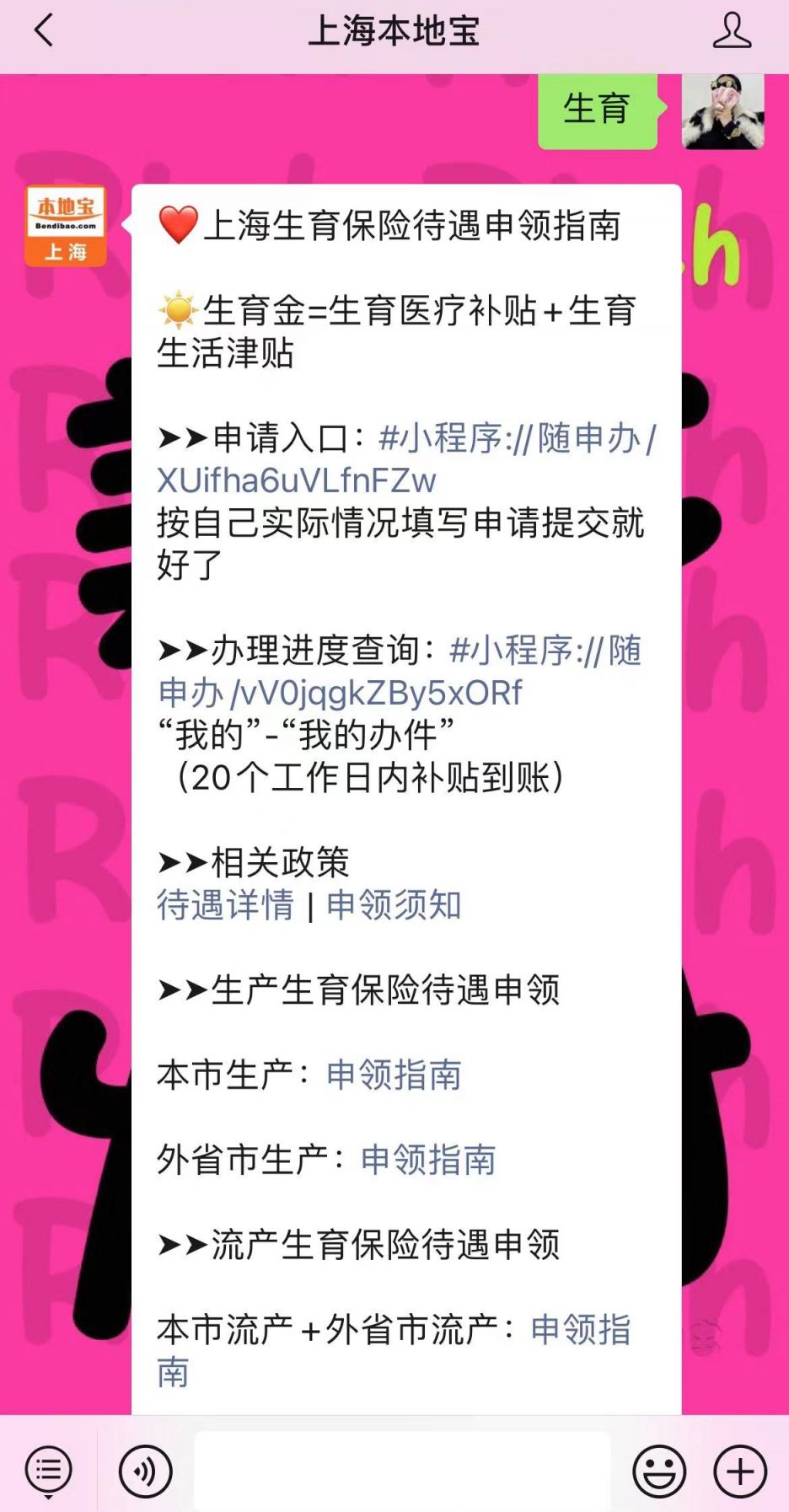Open the account profile icon
The width and height of the screenshot is (789, 1512).
731,31
